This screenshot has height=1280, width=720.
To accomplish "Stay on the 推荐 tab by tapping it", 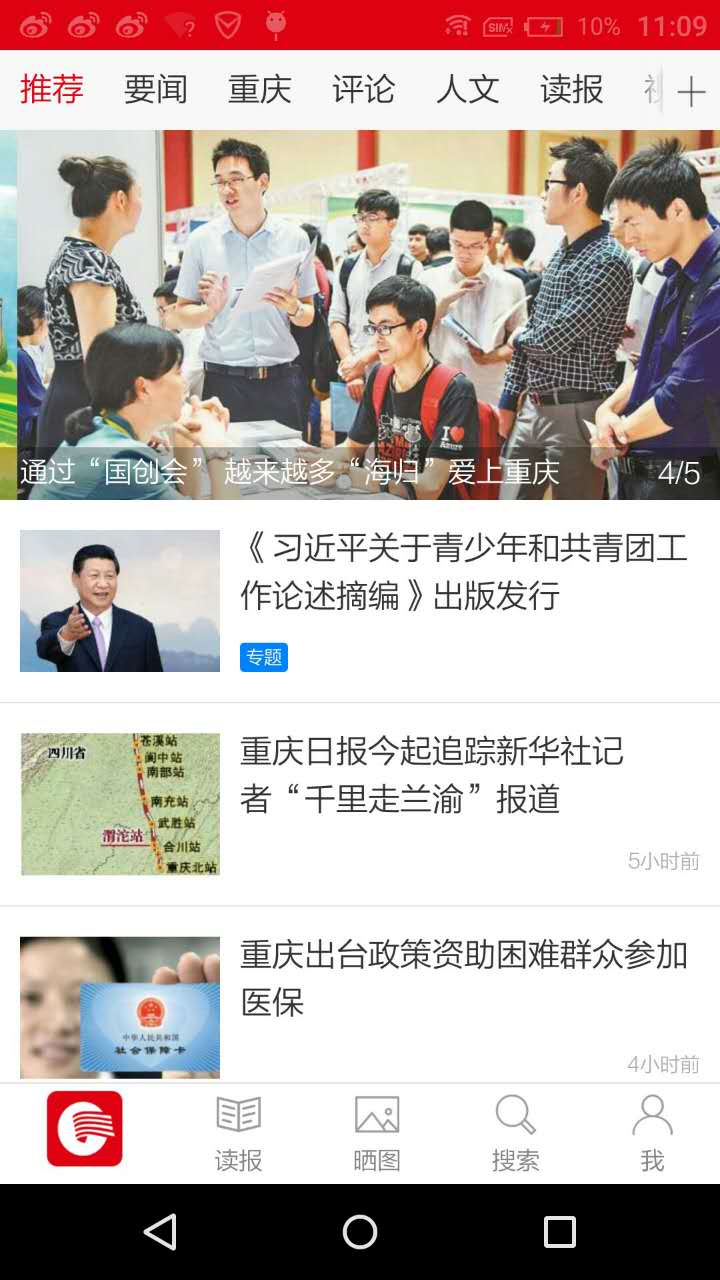I will pos(51,90).
